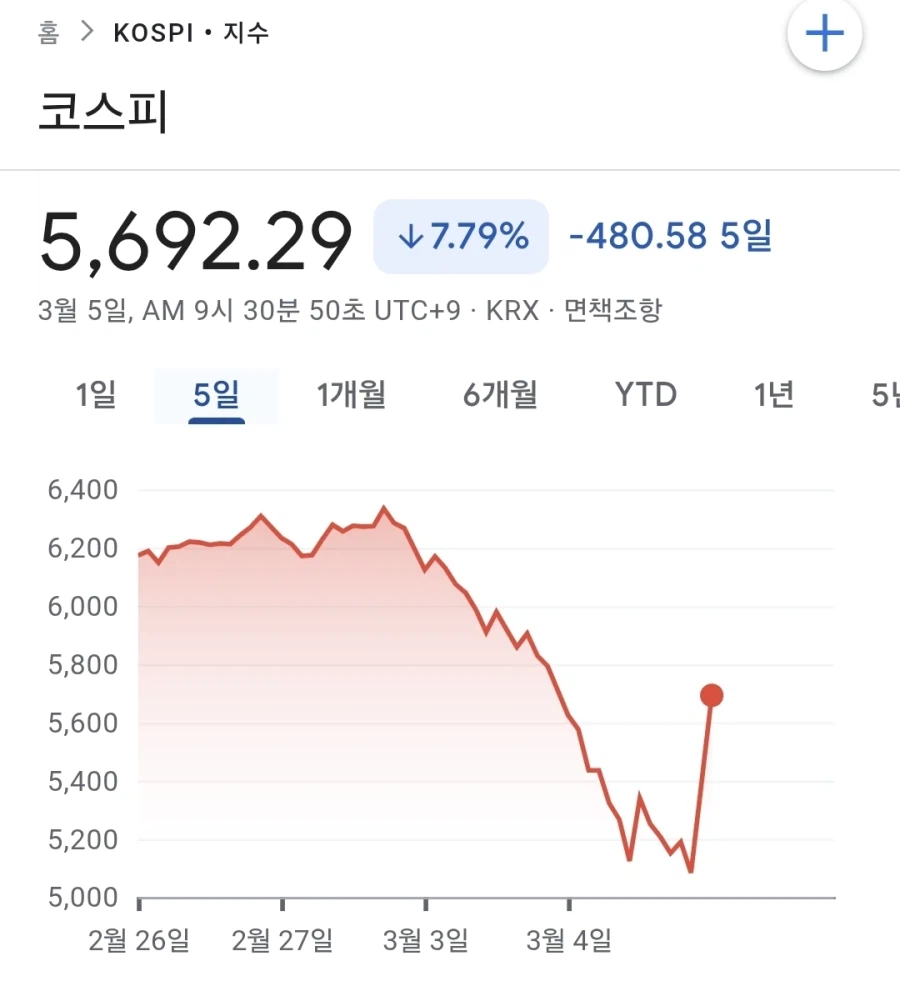Select the YTD range tab
The height and width of the screenshot is (986, 900).
[645, 395]
